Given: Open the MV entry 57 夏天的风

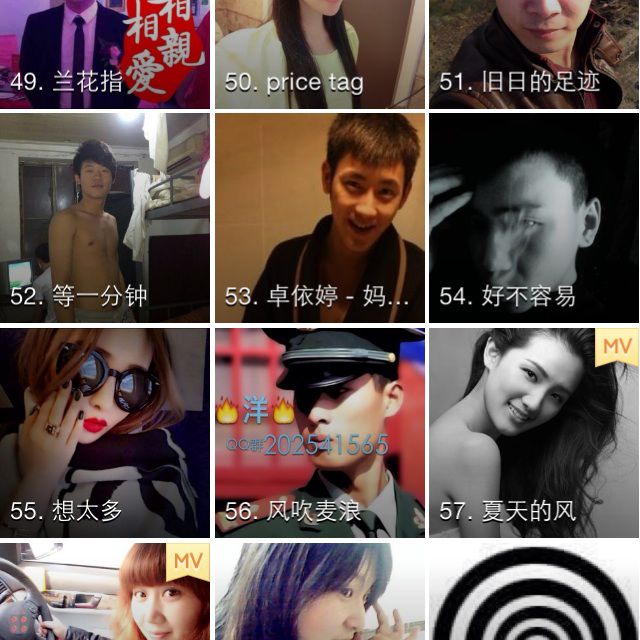Looking at the screenshot, I should [534, 432].
